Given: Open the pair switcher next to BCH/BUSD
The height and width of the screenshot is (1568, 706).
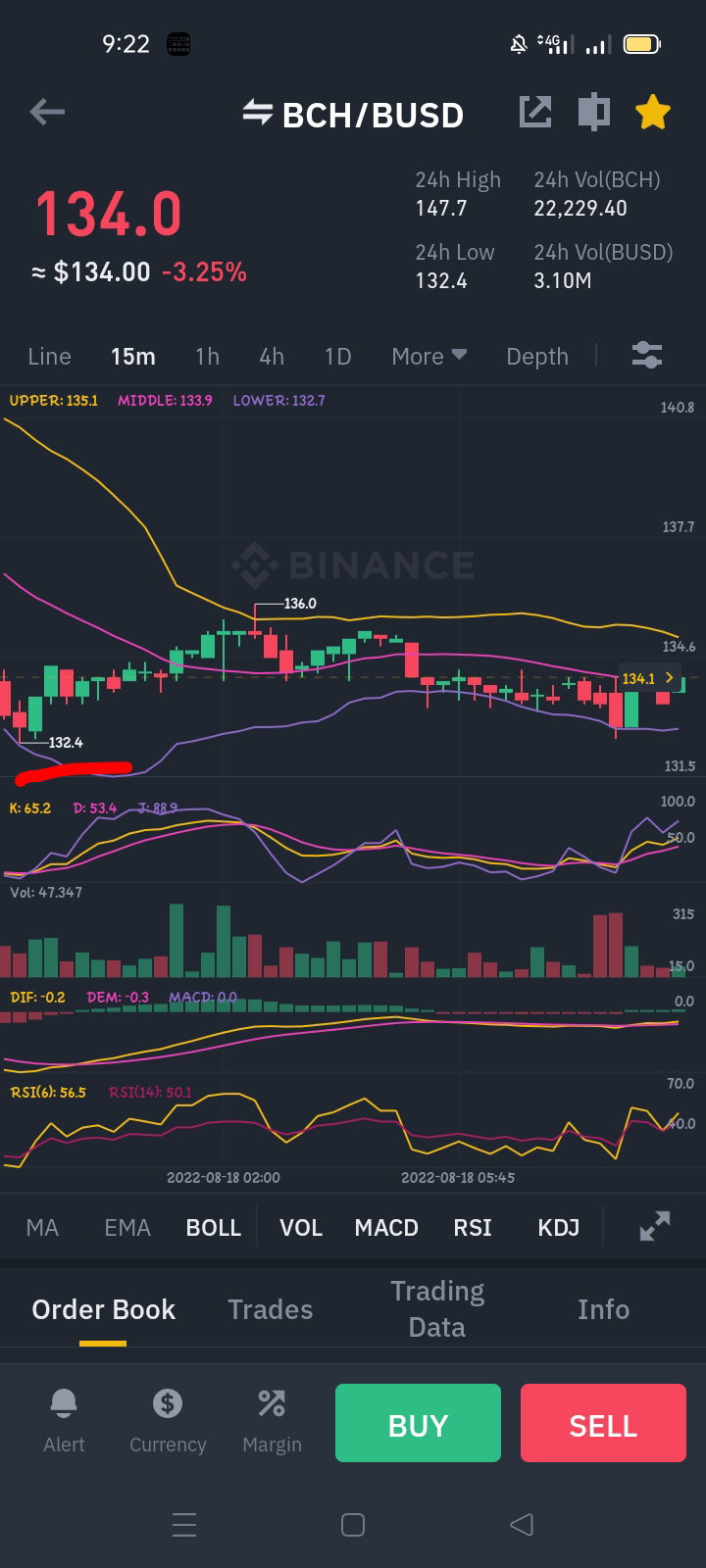Looking at the screenshot, I should point(257,113).
